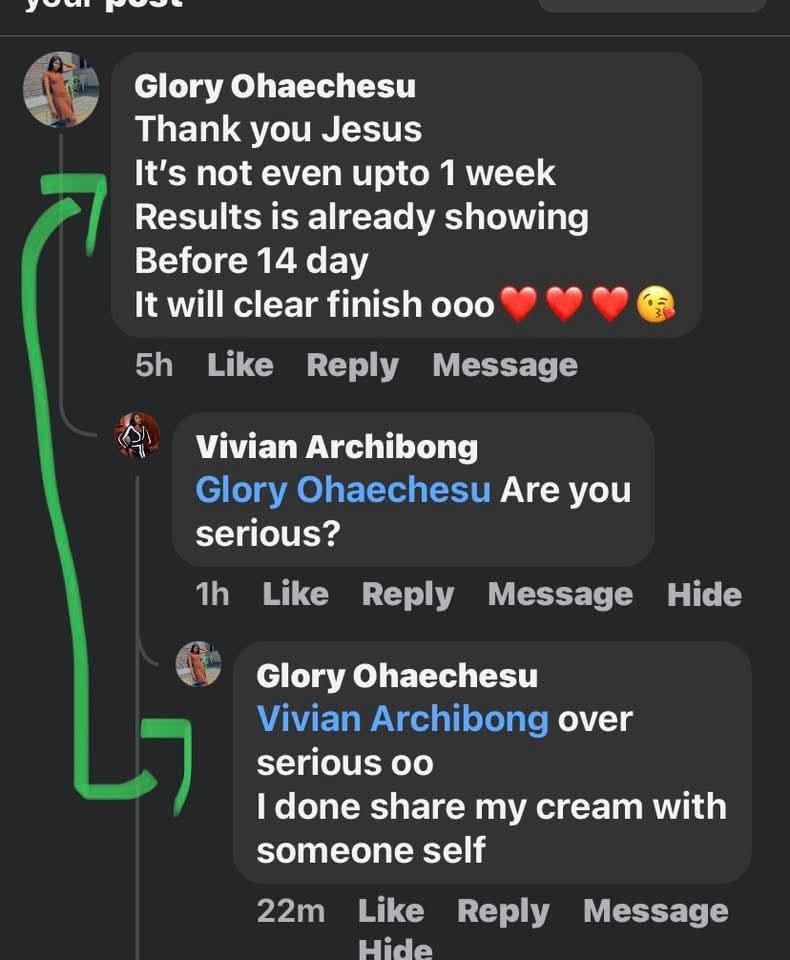Message Vivian Archibong from her comment

(x=560, y=595)
